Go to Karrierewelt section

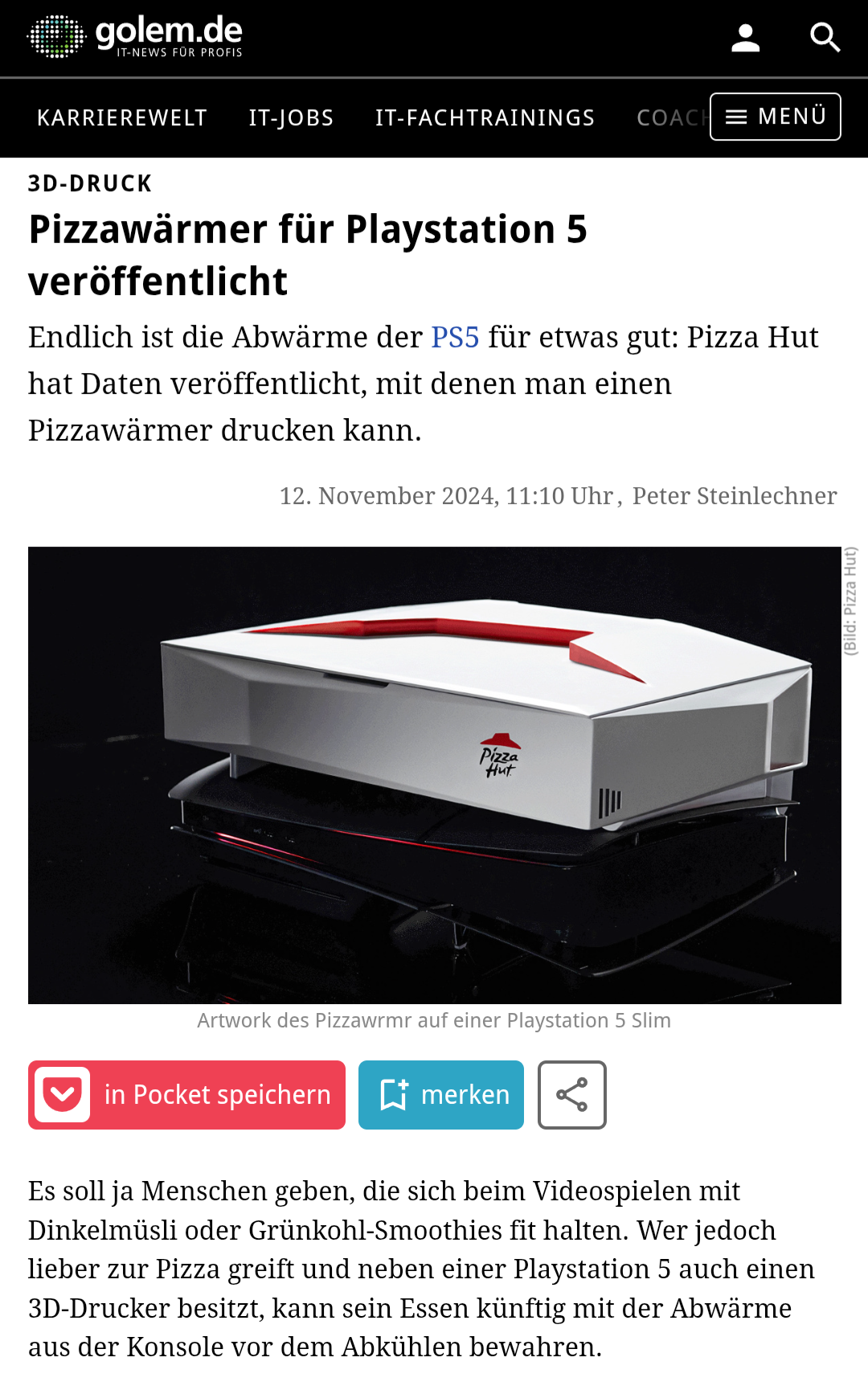click(x=122, y=118)
